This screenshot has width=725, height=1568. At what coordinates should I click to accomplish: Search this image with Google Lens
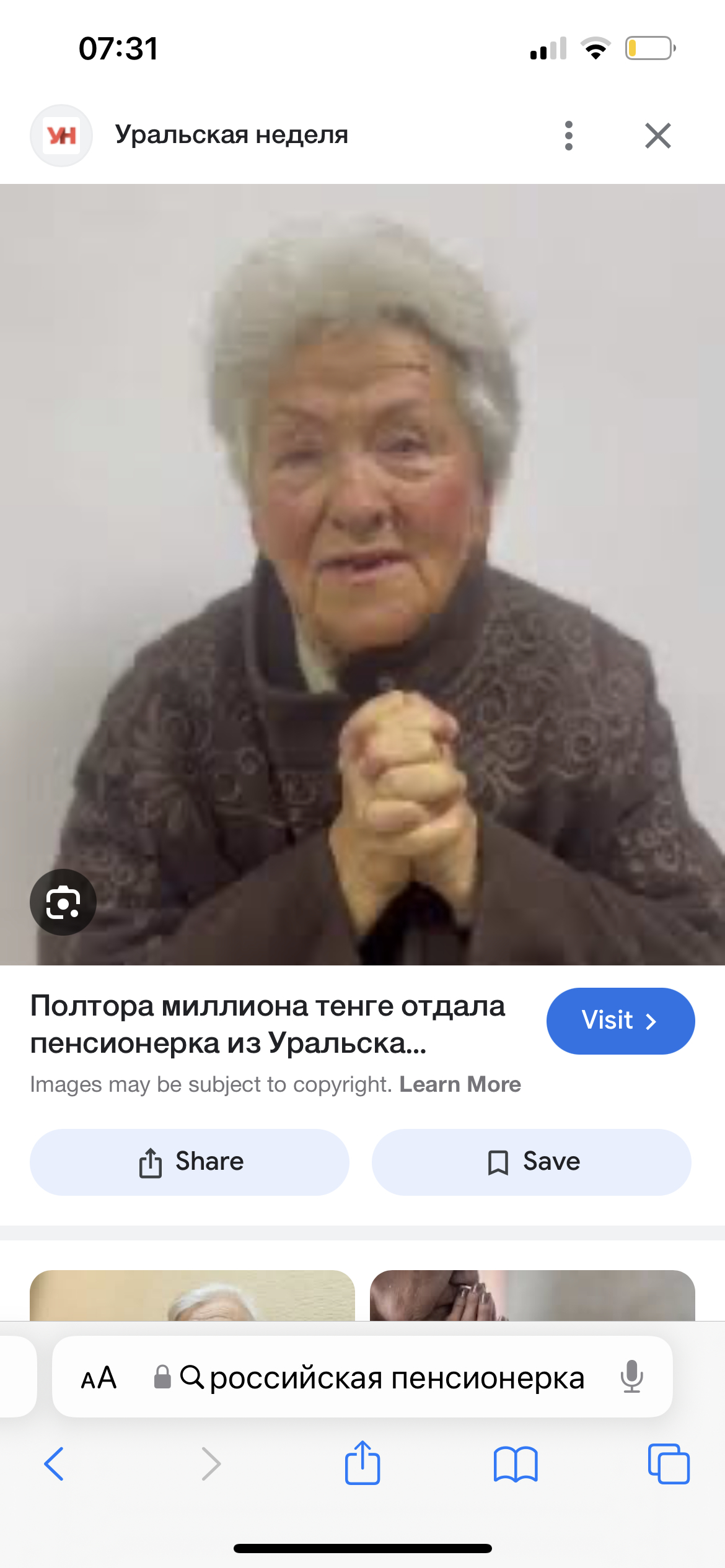(63, 902)
